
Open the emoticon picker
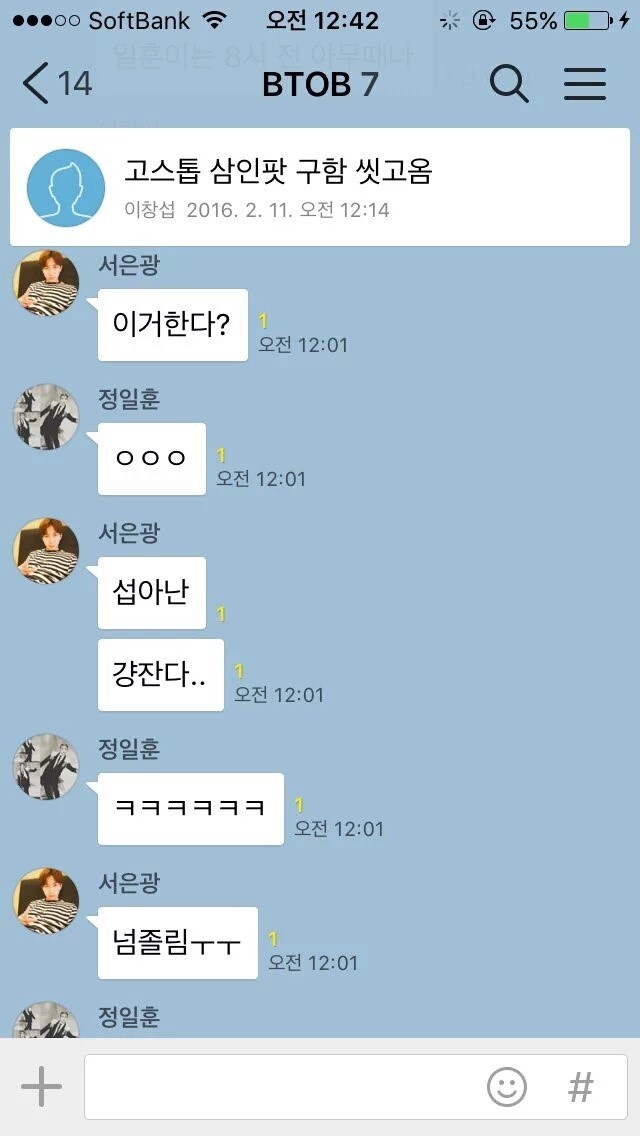coord(507,1086)
